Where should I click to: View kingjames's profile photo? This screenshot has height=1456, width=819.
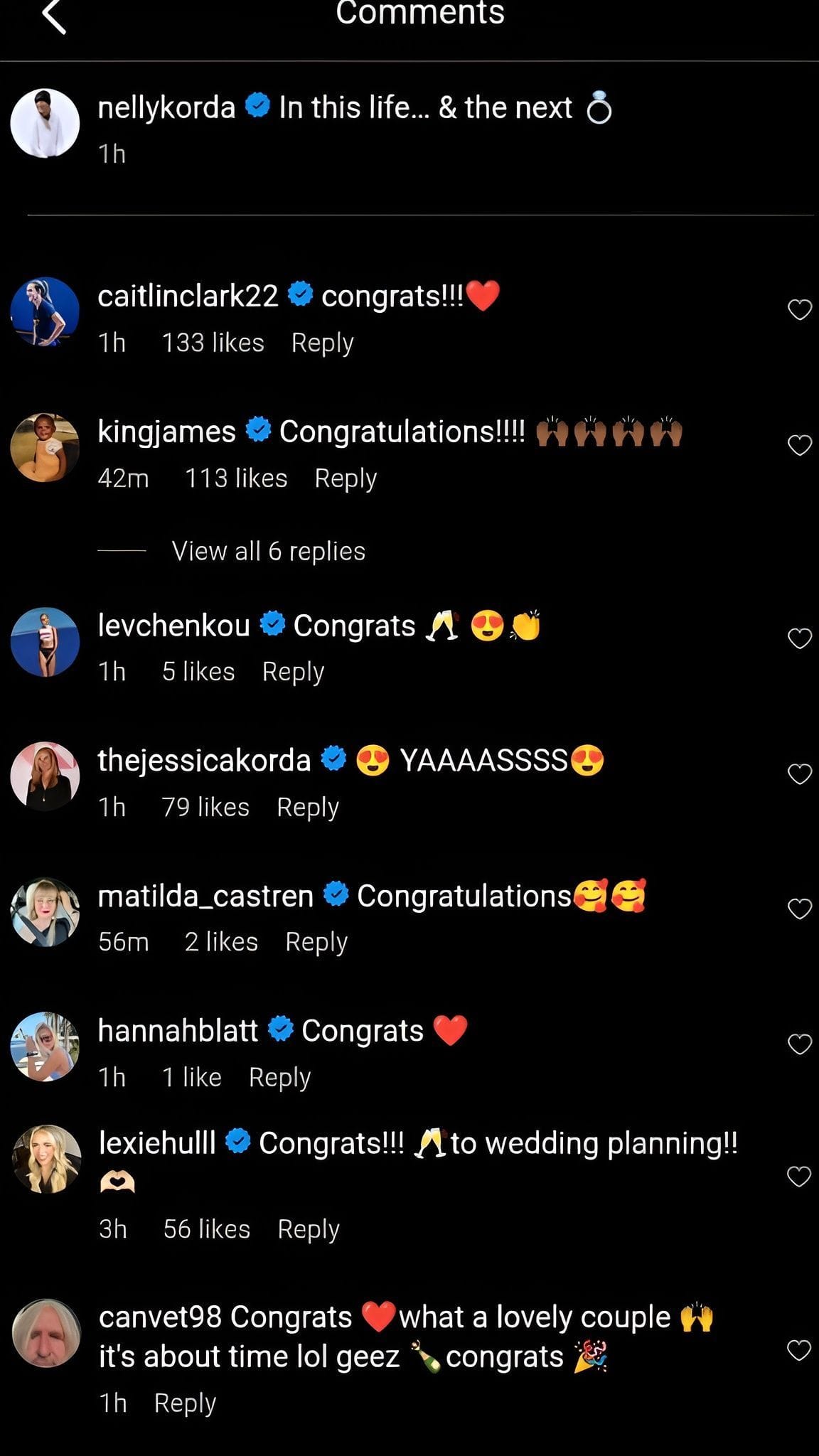point(45,446)
